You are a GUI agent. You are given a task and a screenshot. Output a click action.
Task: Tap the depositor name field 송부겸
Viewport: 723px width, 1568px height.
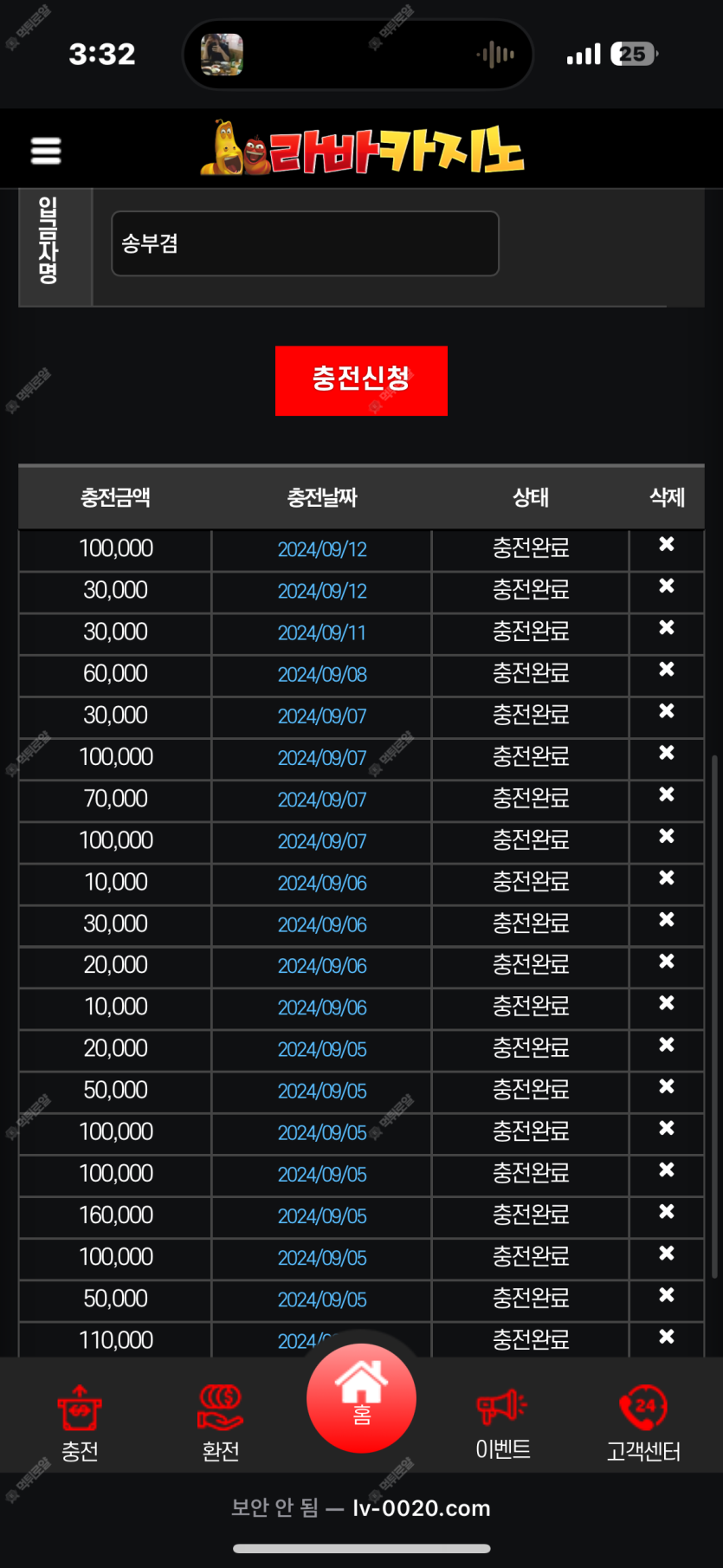click(x=305, y=243)
